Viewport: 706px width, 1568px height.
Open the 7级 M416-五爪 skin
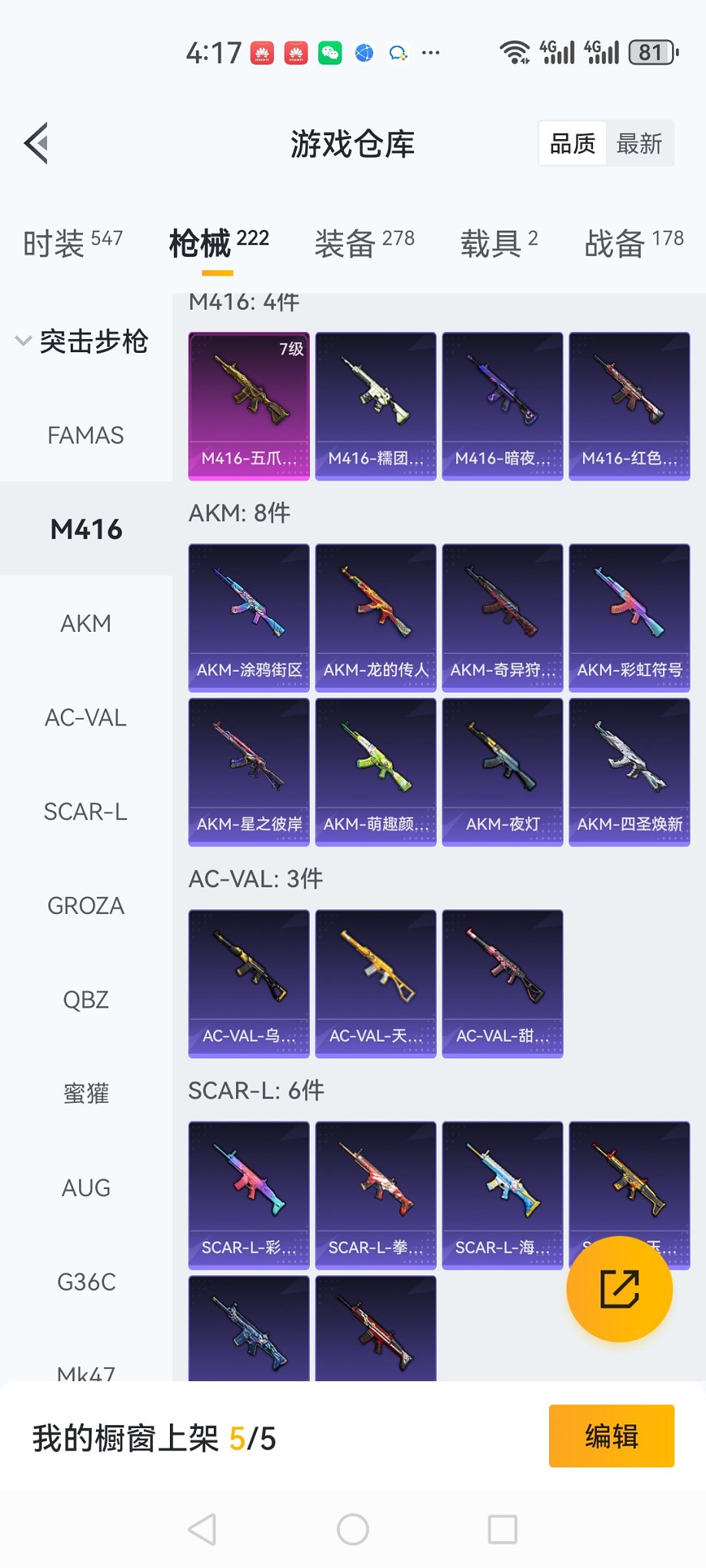pos(249,406)
